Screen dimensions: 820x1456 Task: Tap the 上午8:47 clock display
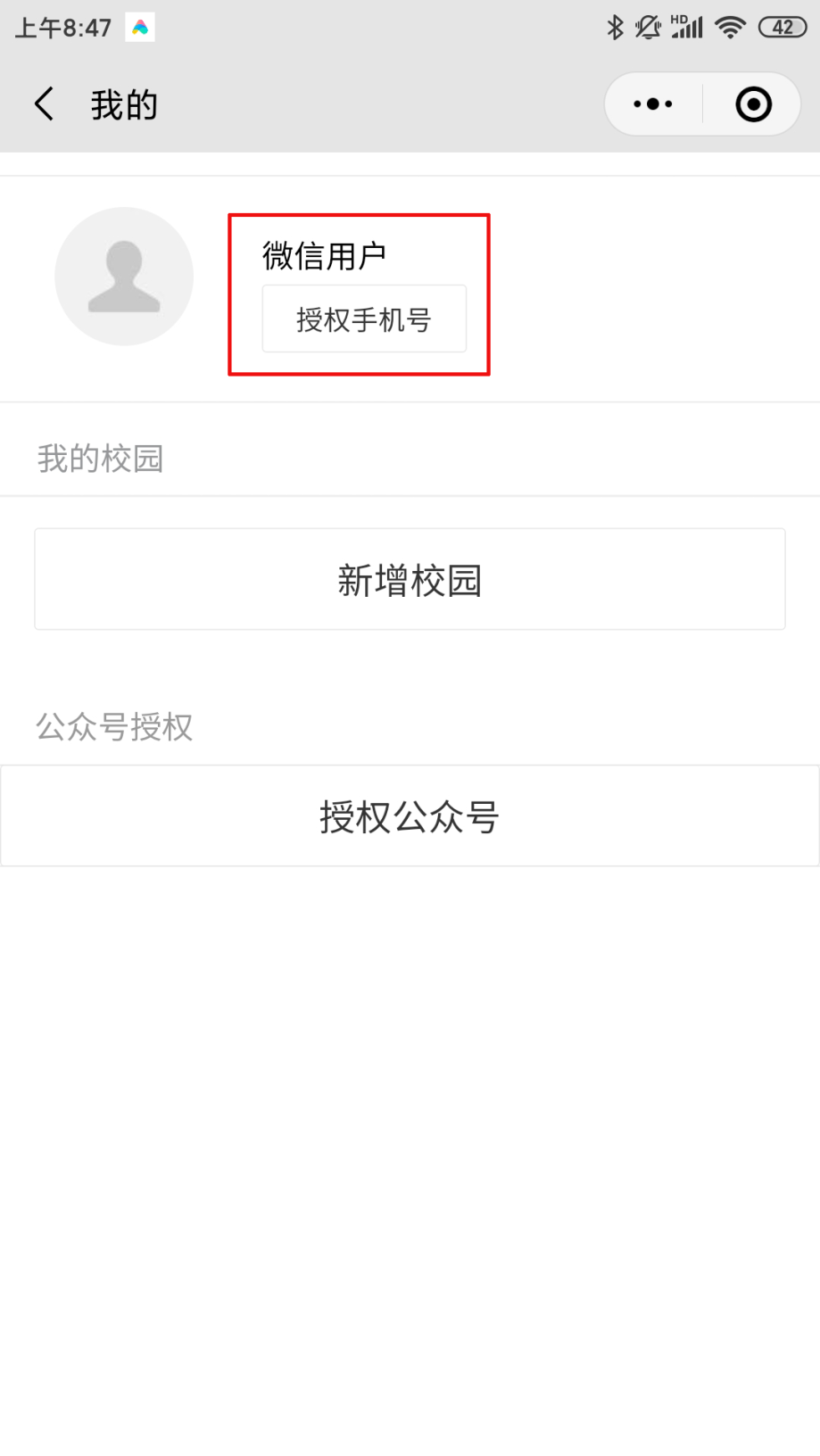[62, 27]
